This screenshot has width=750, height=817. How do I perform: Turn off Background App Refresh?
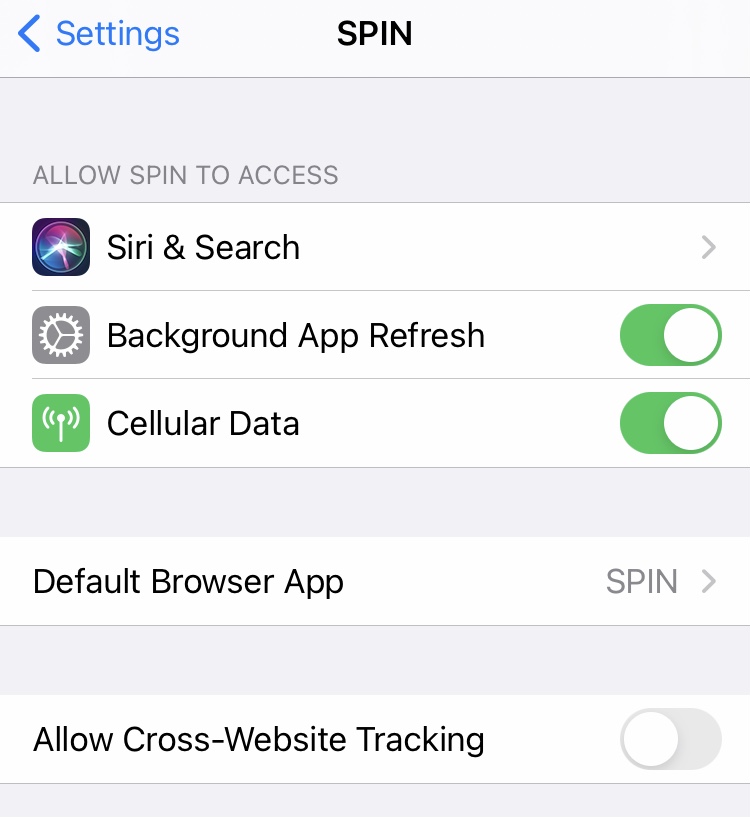(x=670, y=335)
